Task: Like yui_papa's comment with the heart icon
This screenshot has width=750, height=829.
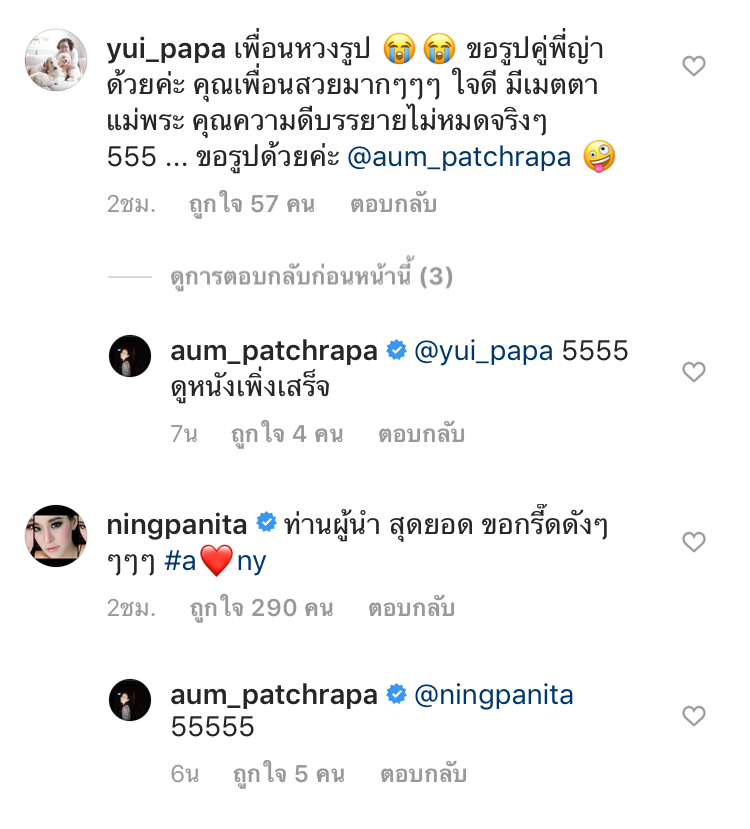Action: (x=693, y=67)
